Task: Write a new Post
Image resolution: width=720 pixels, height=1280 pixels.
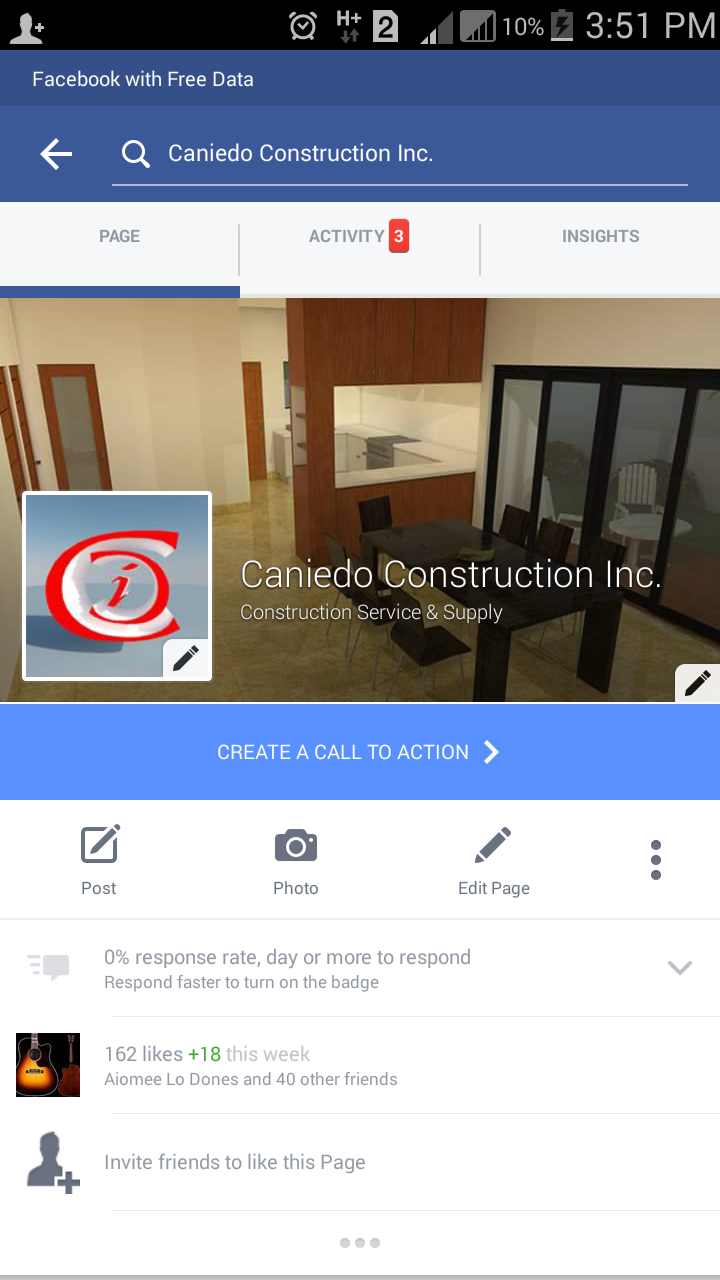Action: tap(99, 860)
